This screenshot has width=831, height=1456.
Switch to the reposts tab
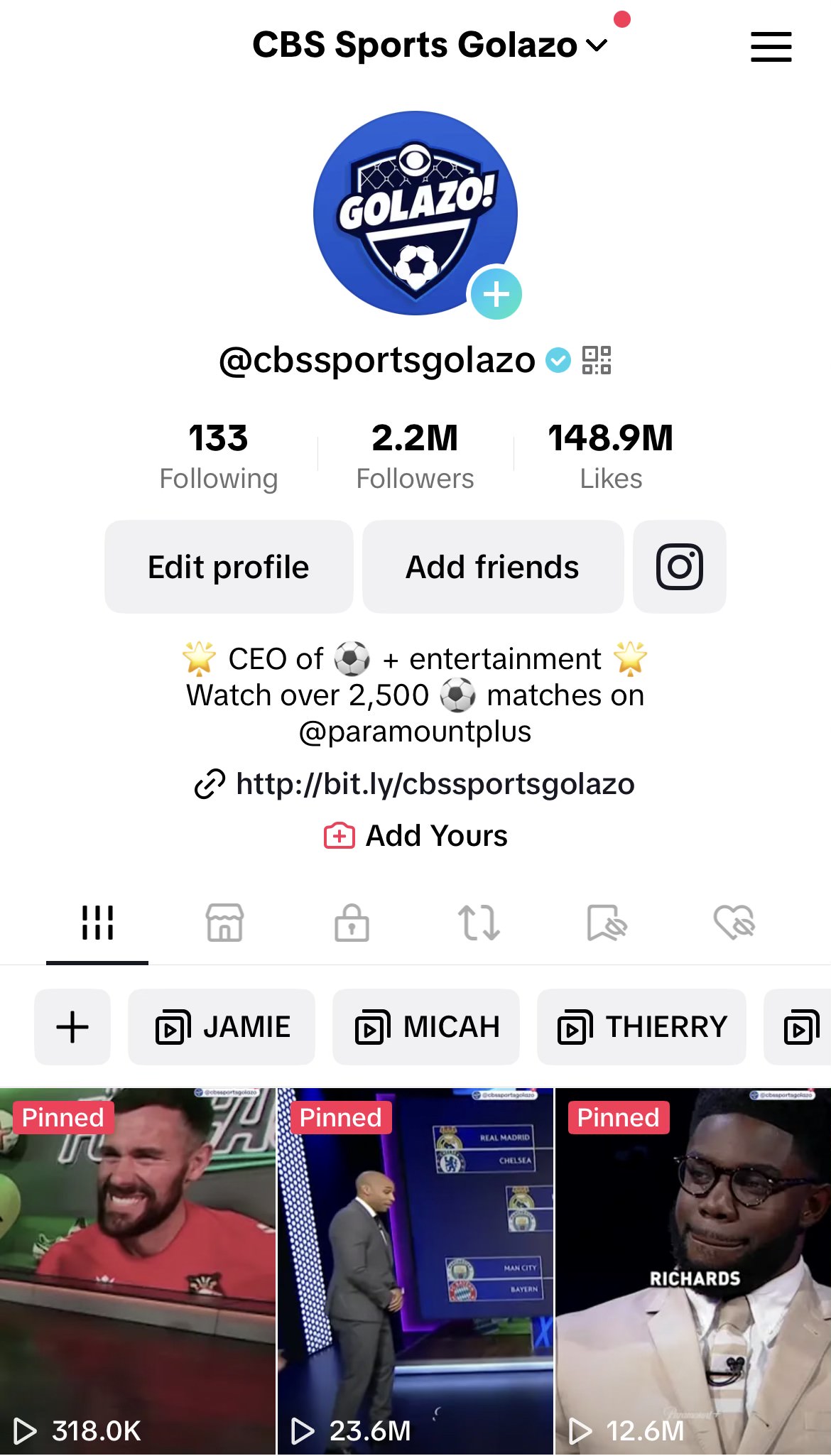click(x=479, y=923)
